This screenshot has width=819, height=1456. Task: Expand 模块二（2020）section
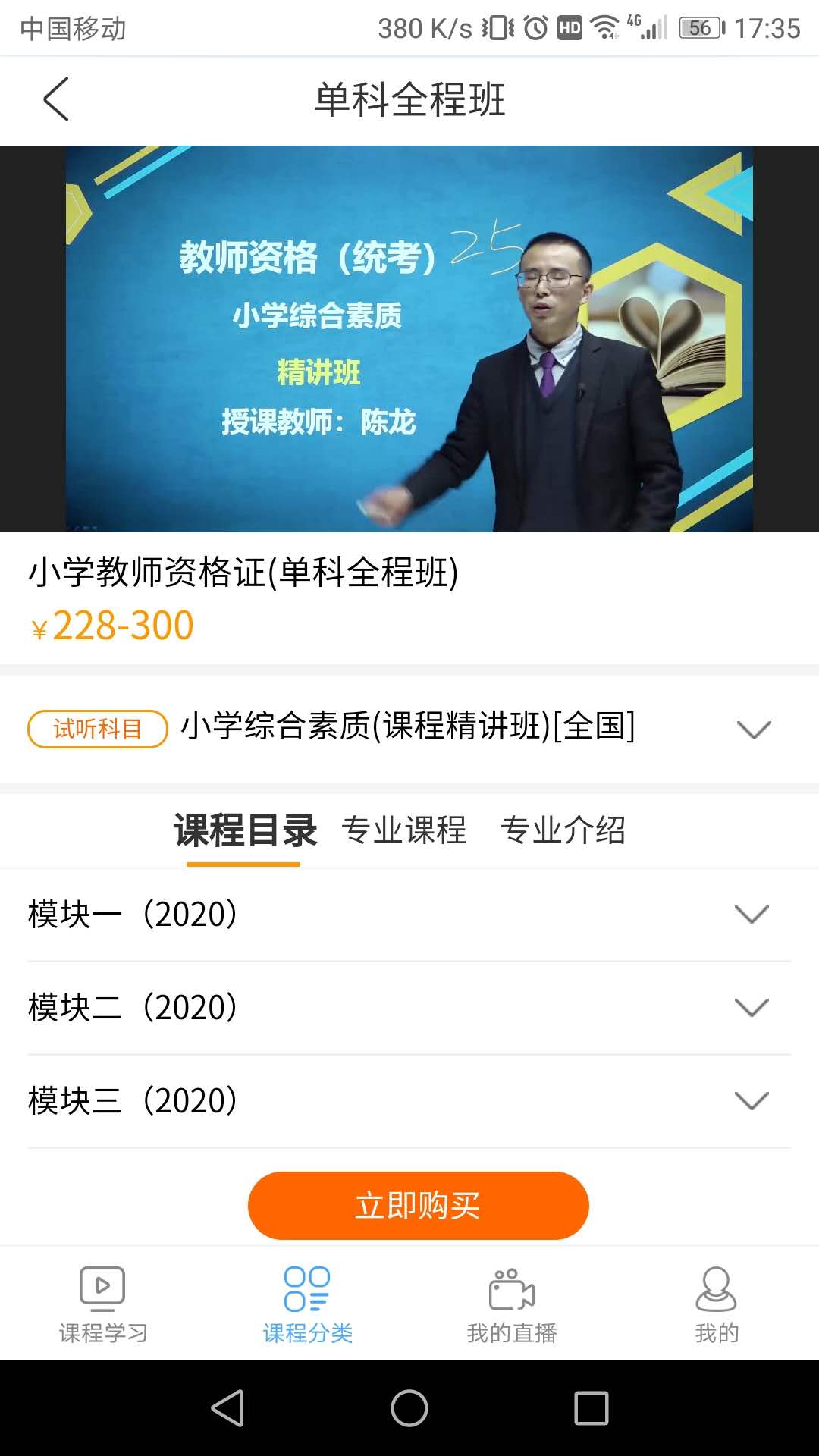tap(752, 1008)
